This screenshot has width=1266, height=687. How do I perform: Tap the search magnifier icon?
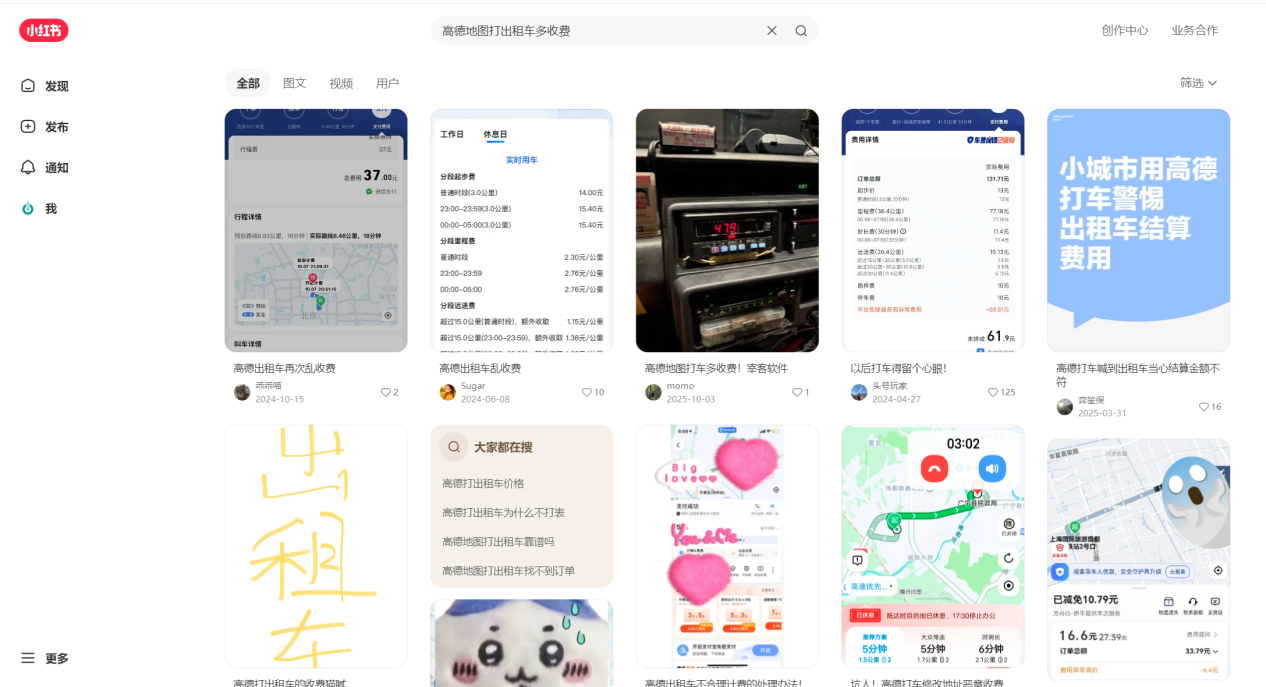click(x=801, y=31)
